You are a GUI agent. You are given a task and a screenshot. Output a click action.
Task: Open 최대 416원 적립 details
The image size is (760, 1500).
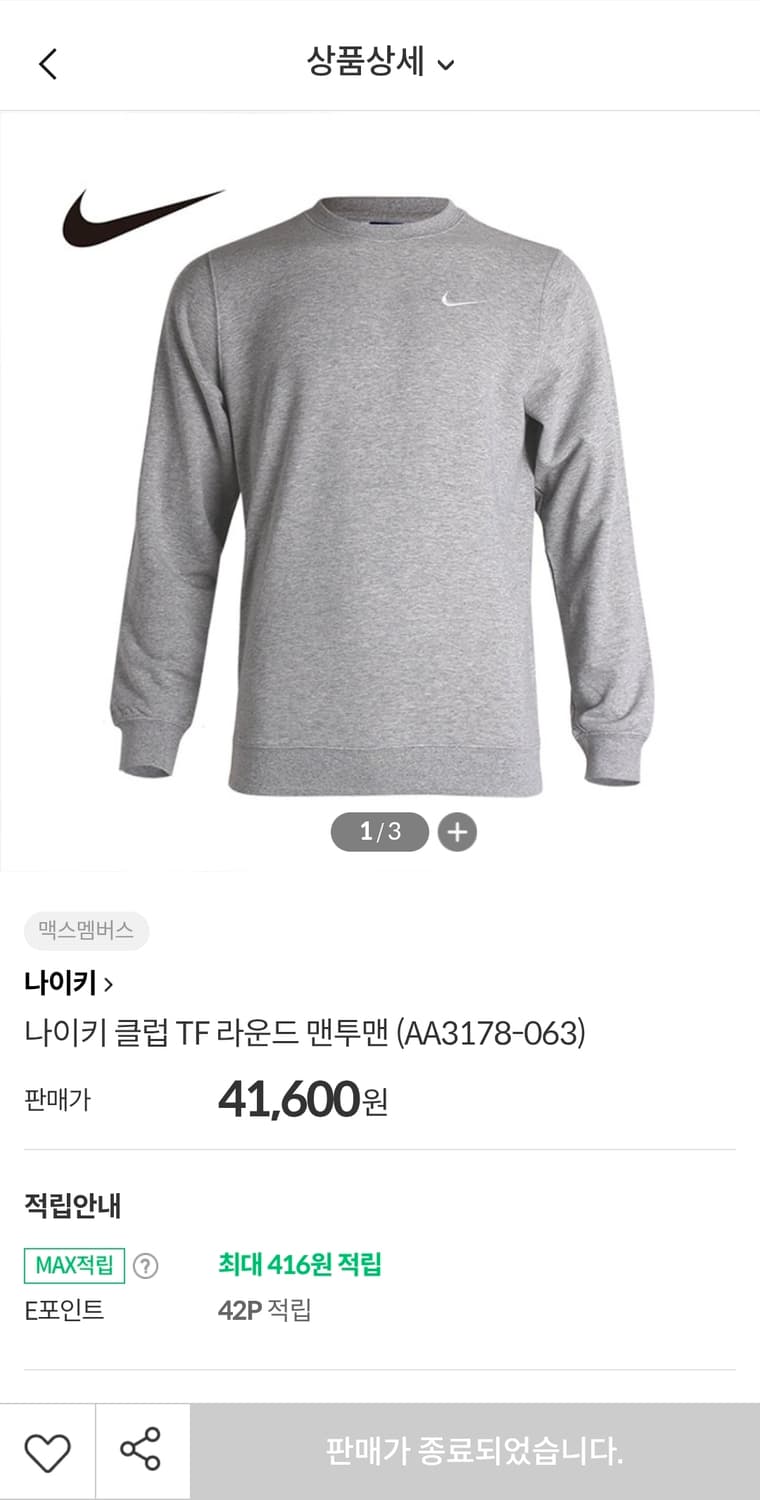[x=300, y=1265]
